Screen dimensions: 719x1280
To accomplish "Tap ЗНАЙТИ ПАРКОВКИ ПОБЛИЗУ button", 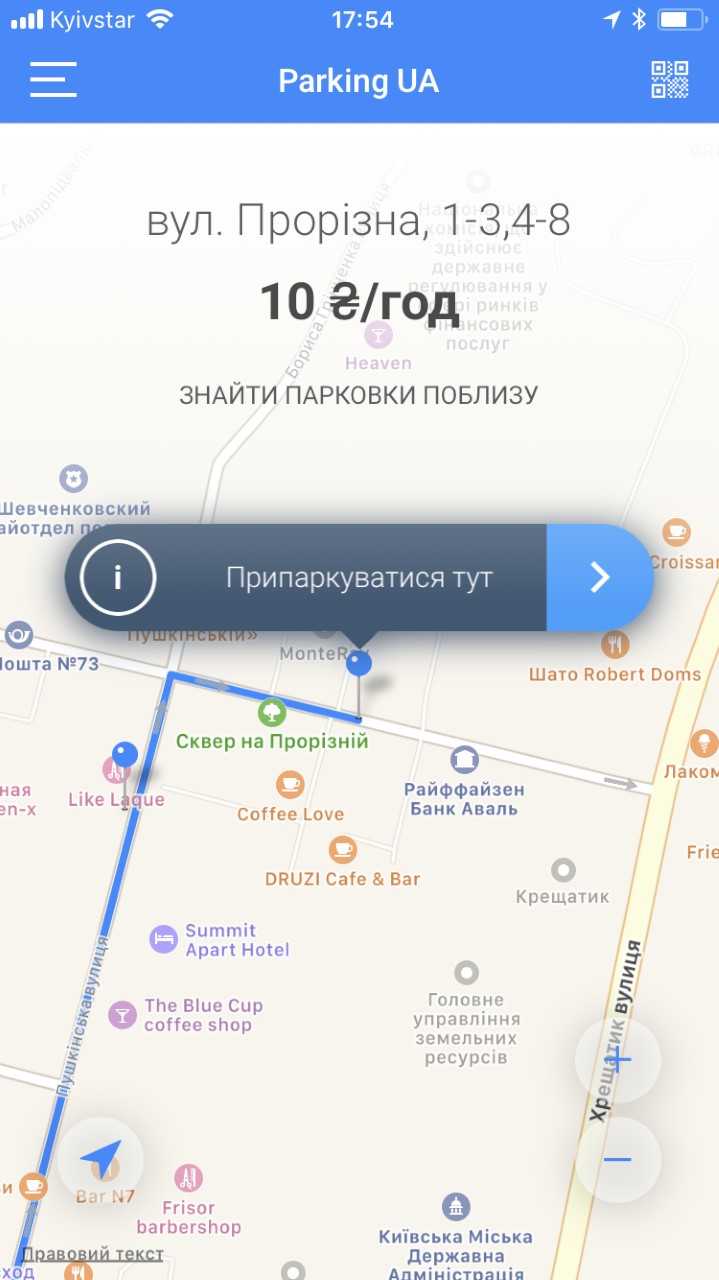I will (x=359, y=395).
